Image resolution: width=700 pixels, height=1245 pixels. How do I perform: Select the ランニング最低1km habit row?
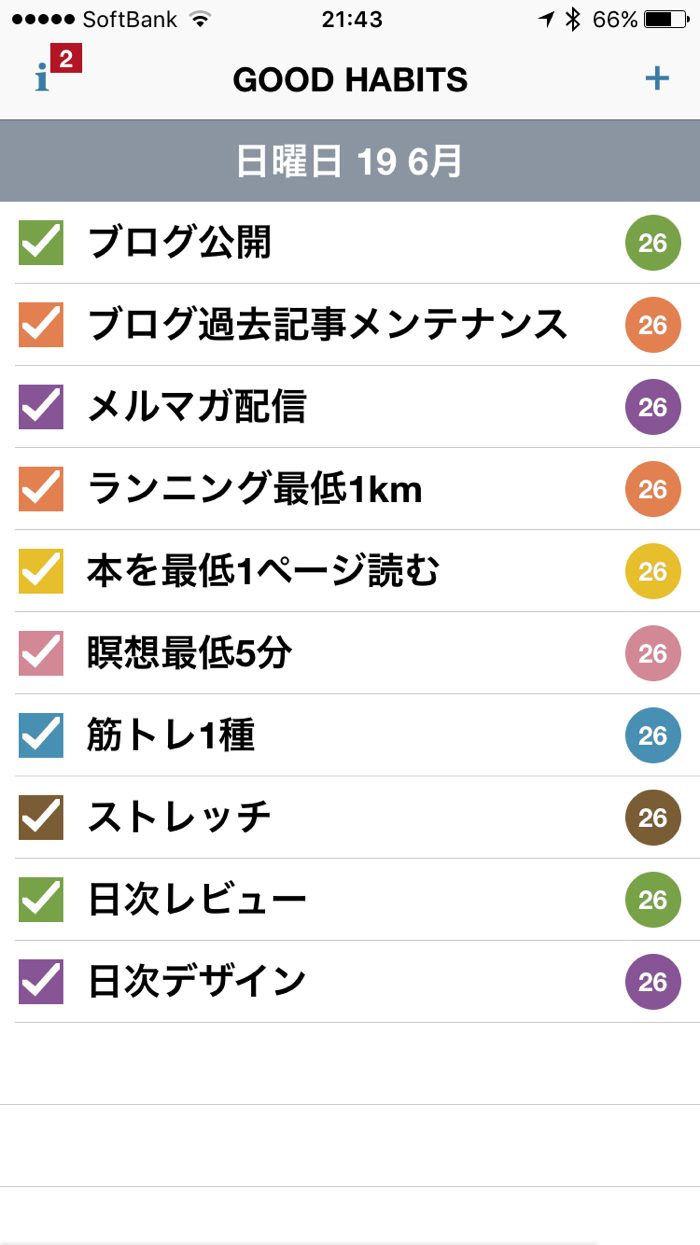(255, 489)
